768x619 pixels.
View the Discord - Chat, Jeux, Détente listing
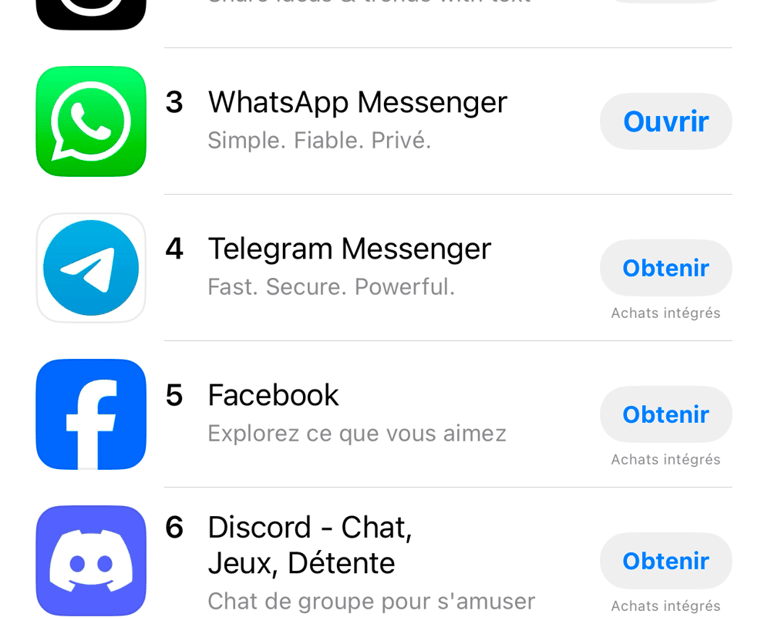click(x=310, y=545)
